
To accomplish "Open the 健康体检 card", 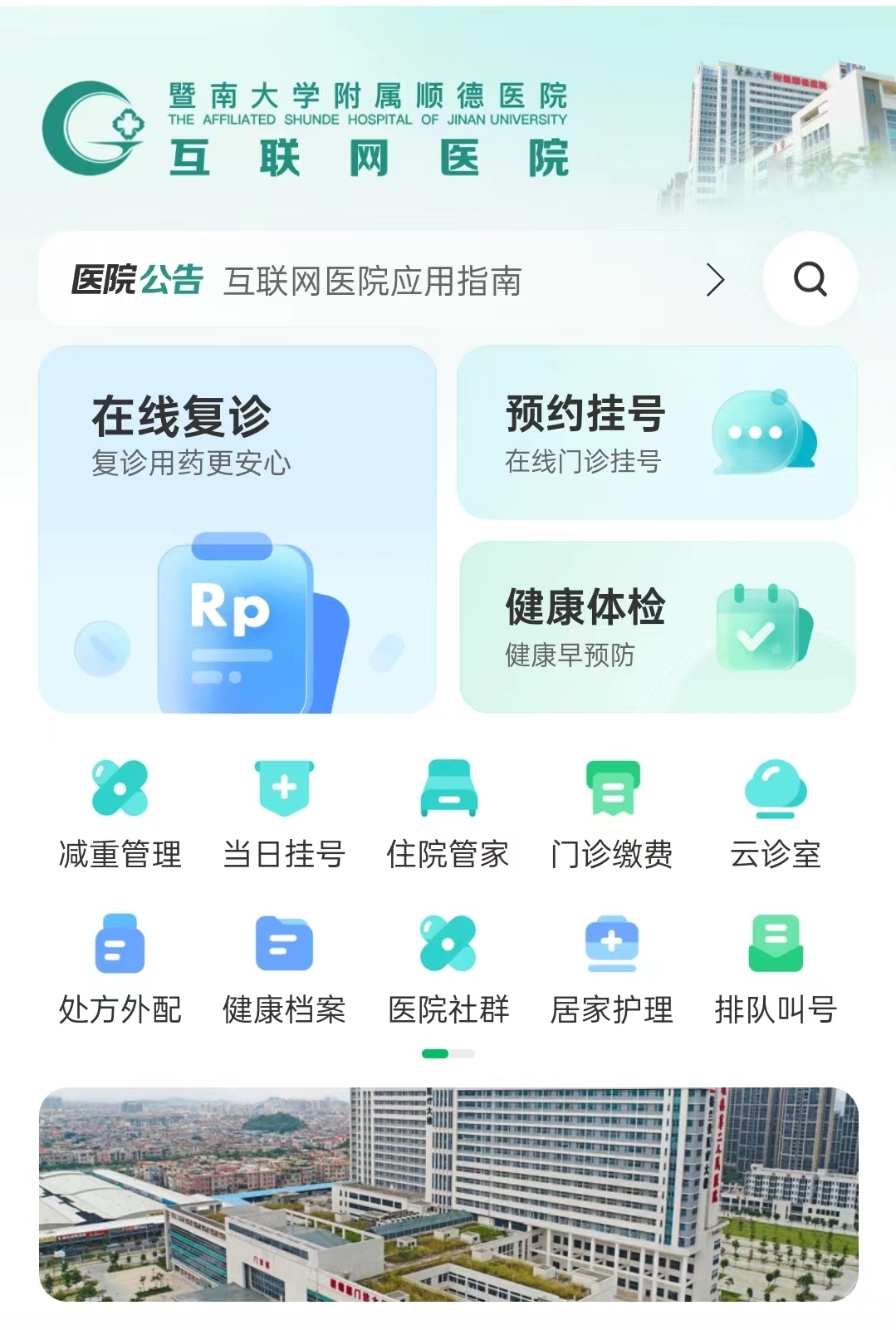I will tap(657, 627).
